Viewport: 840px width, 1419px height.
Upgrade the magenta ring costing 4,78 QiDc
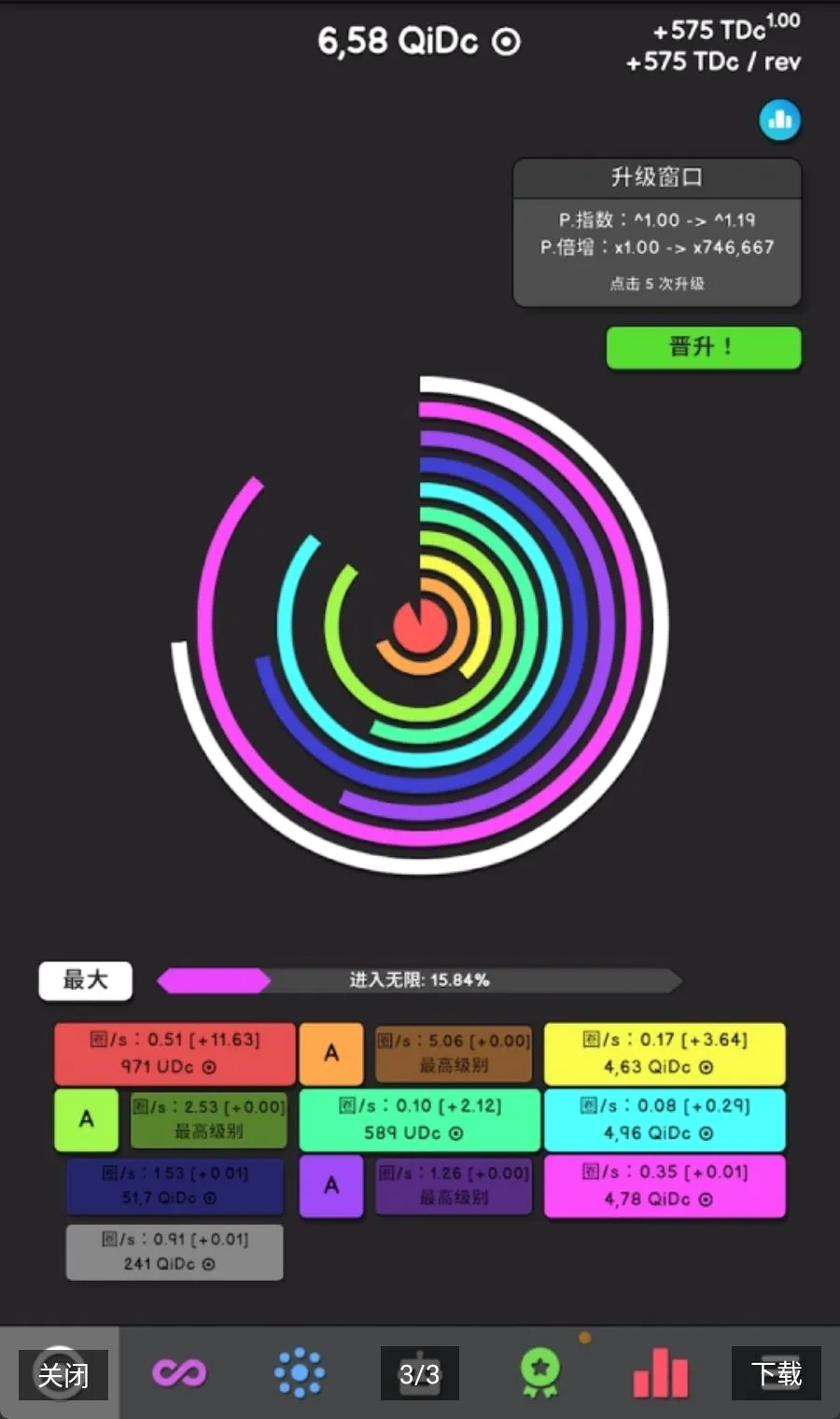pyautogui.click(x=665, y=1186)
